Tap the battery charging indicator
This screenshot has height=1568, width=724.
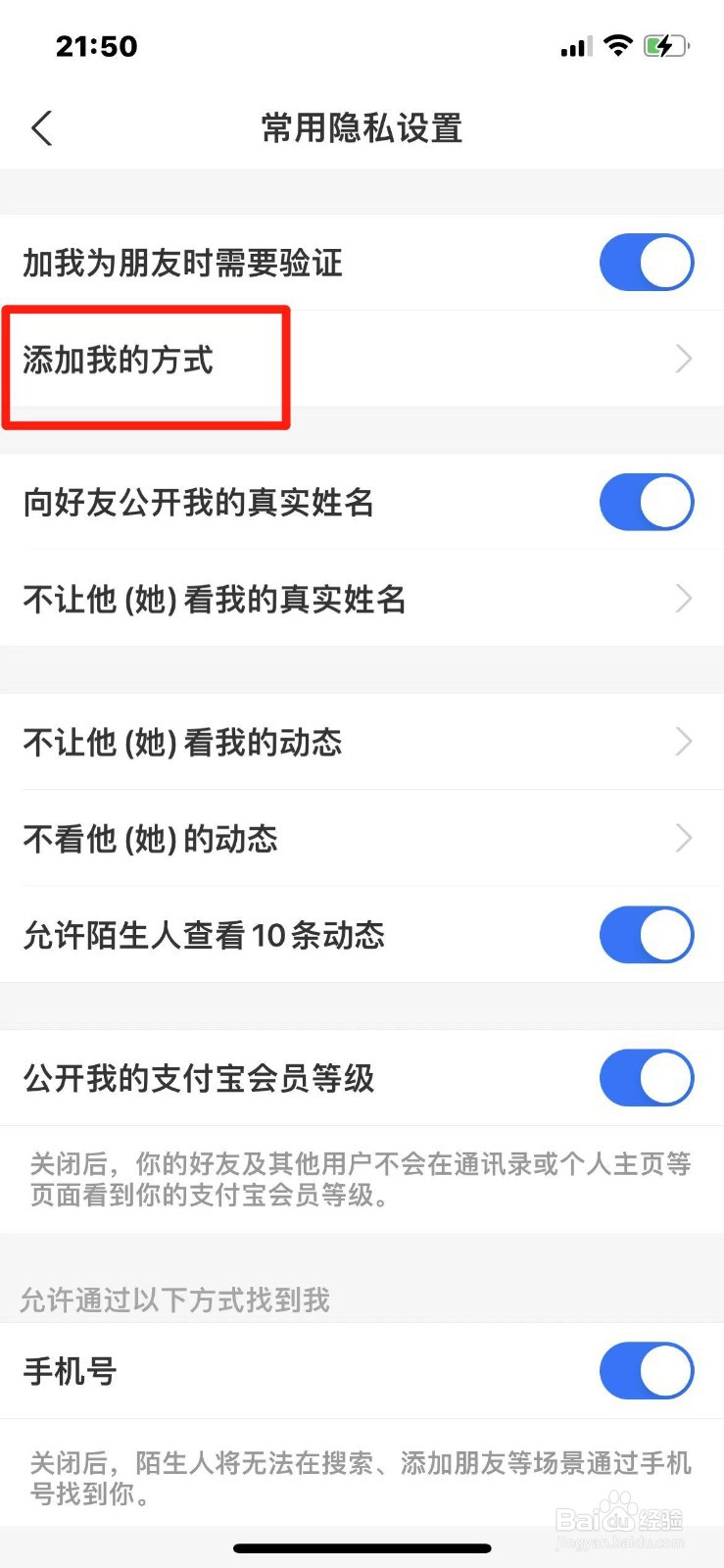coord(665,45)
